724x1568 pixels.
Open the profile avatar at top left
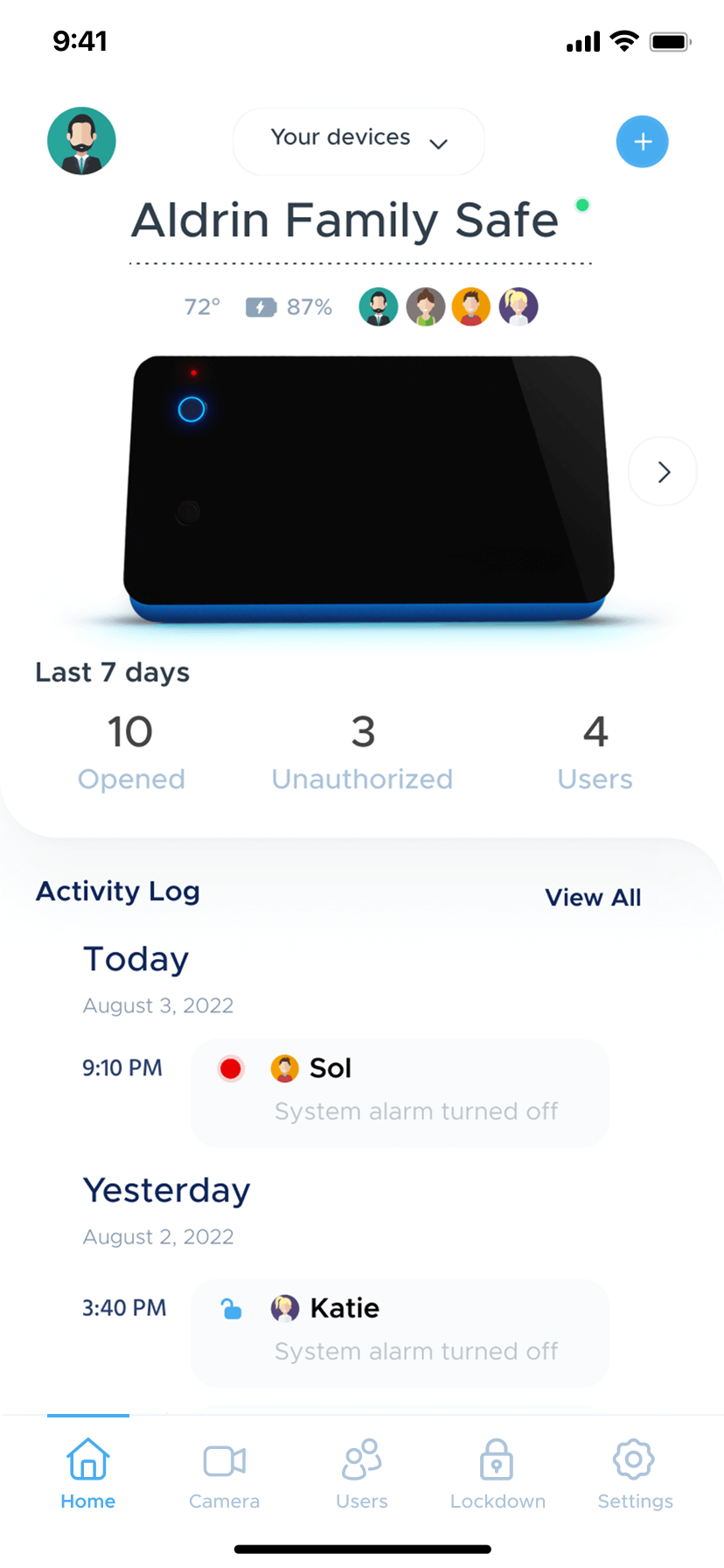pyautogui.click(x=81, y=141)
